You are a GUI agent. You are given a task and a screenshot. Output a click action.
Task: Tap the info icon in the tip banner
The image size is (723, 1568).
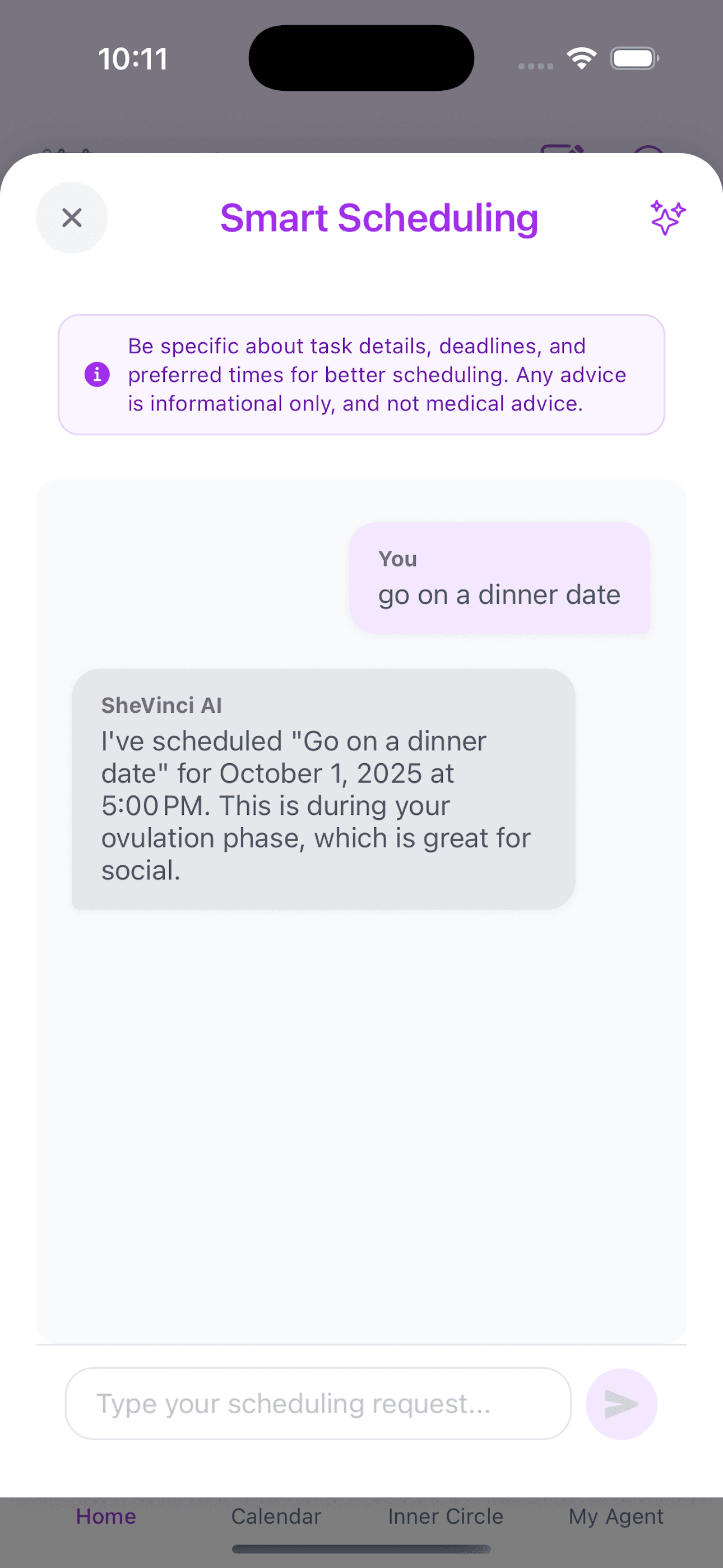[98, 375]
